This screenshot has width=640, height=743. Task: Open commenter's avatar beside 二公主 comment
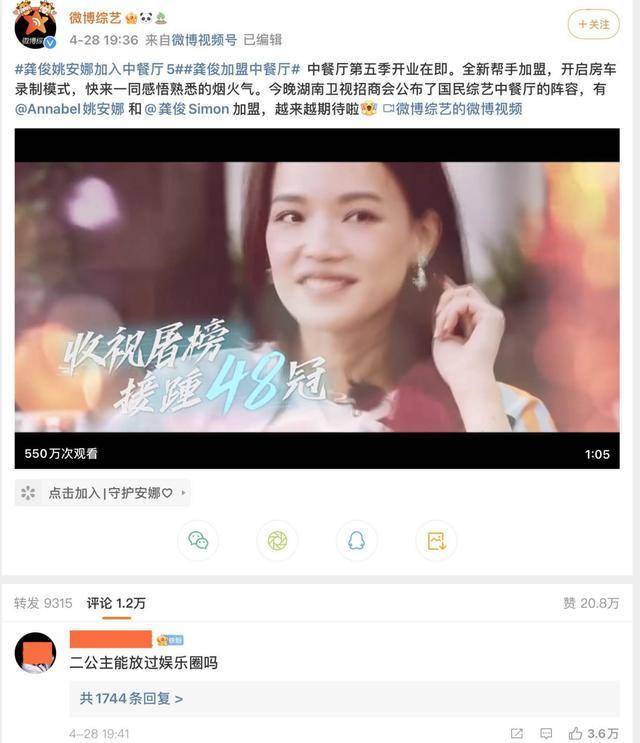coord(35,652)
